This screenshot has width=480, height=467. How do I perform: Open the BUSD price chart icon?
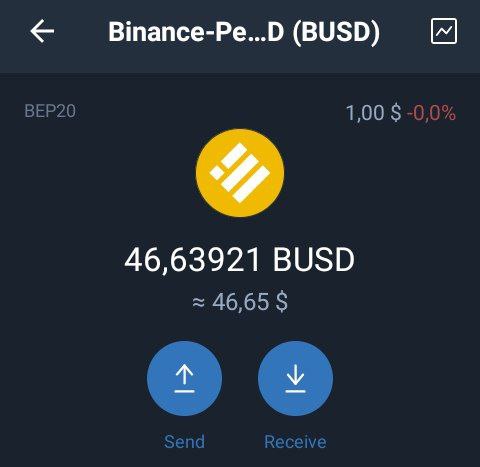(x=444, y=31)
